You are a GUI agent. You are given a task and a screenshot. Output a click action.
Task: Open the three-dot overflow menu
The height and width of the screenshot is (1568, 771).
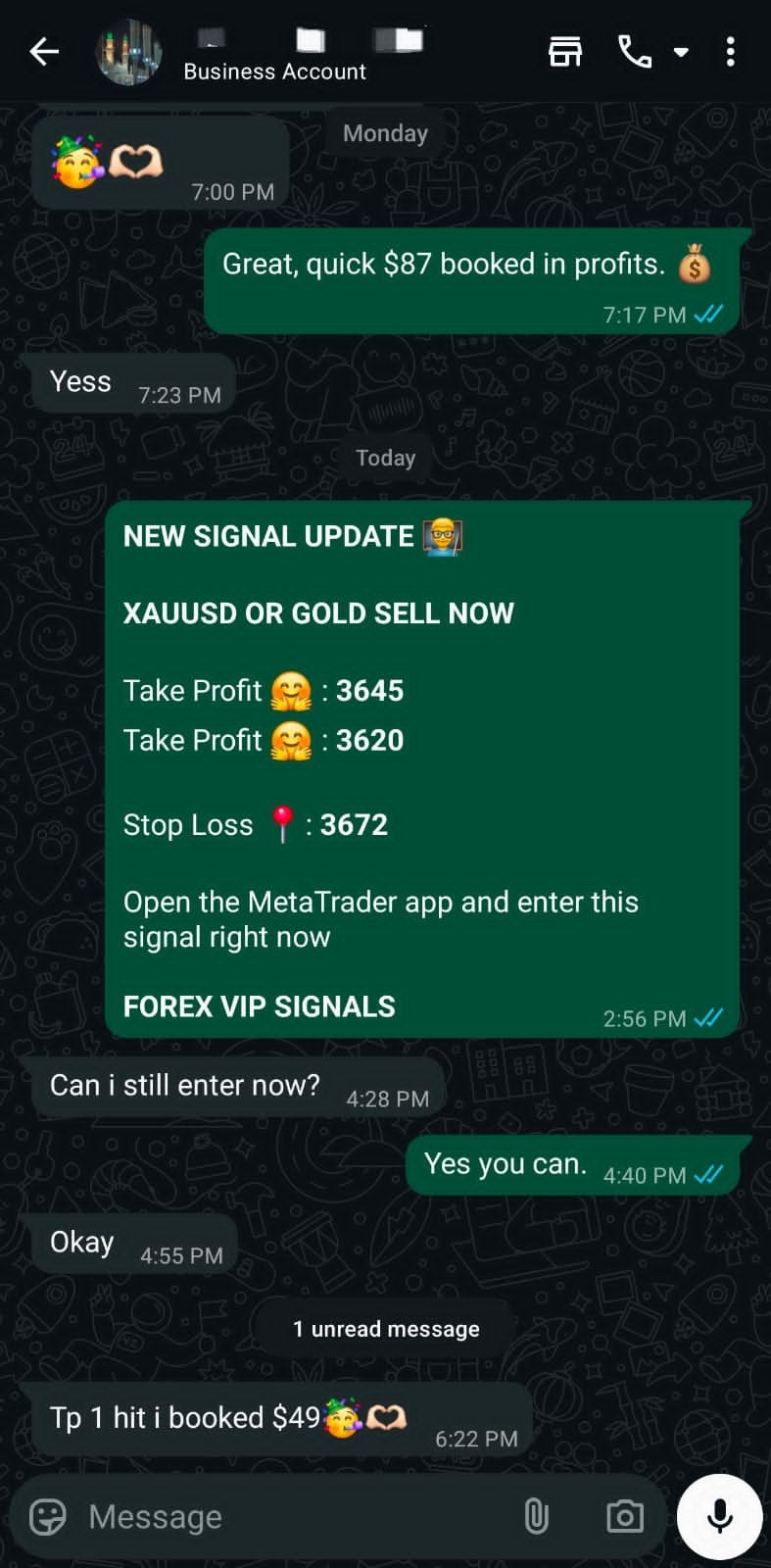(730, 52)
